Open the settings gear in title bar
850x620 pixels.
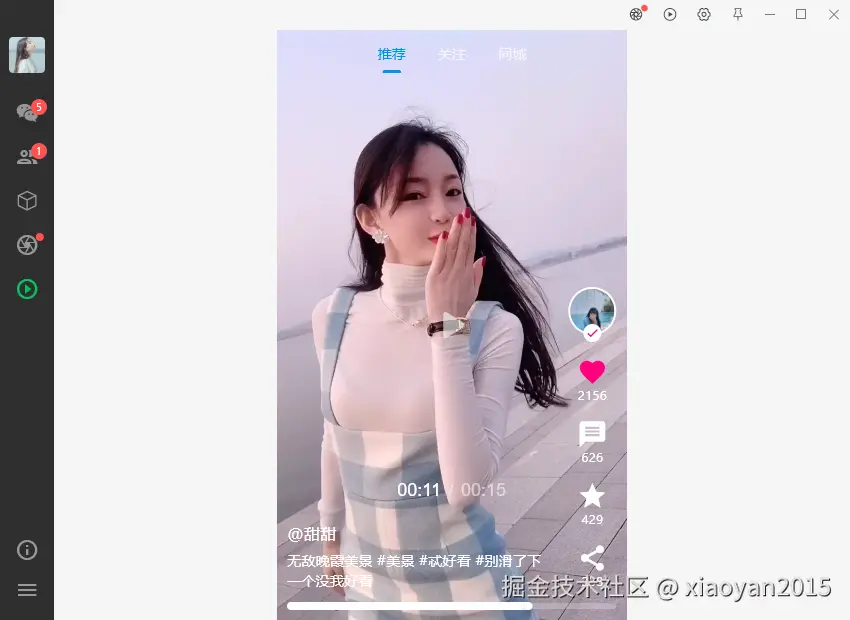click(704, 14)
